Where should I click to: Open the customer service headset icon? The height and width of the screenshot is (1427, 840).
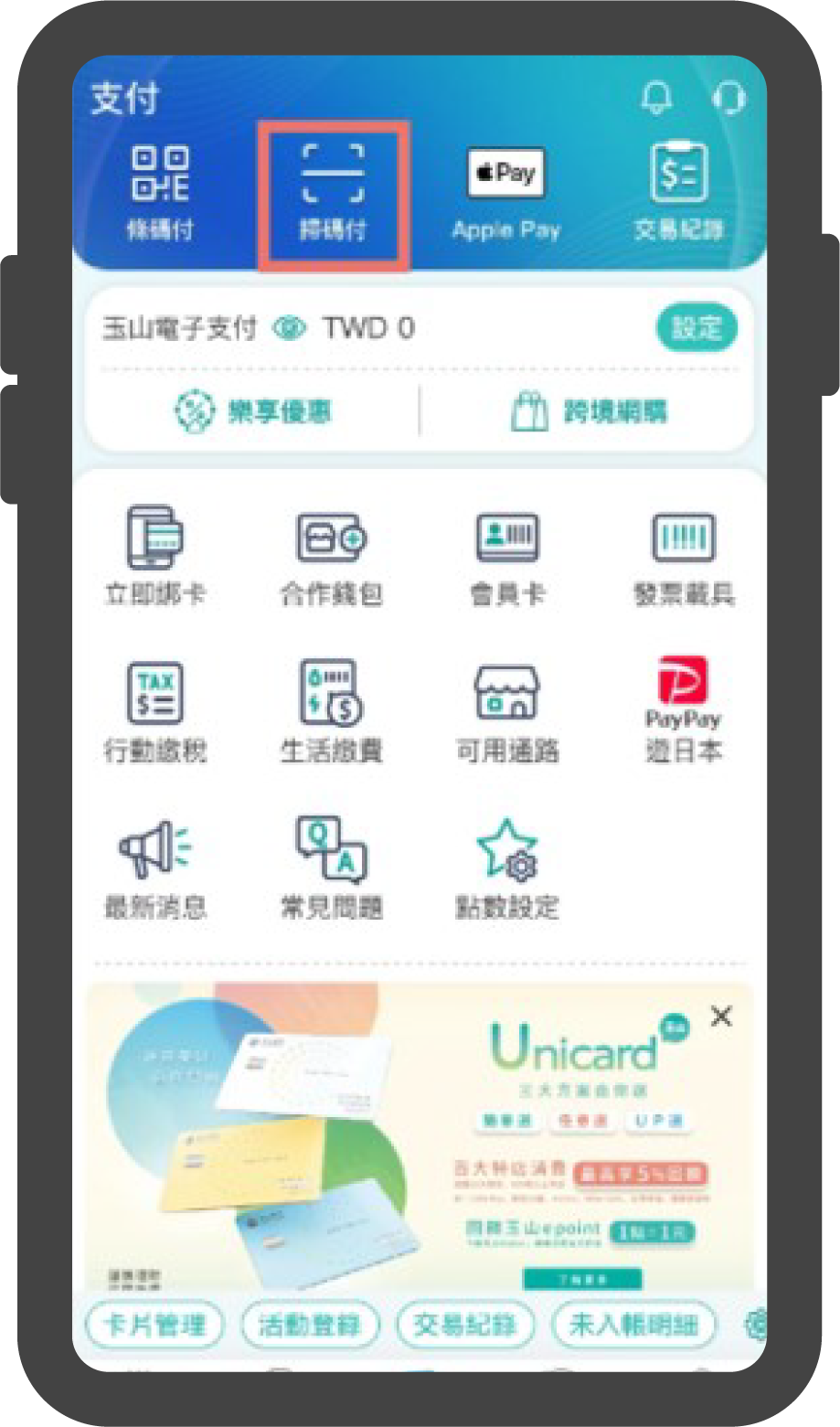[x=728, y=97]
